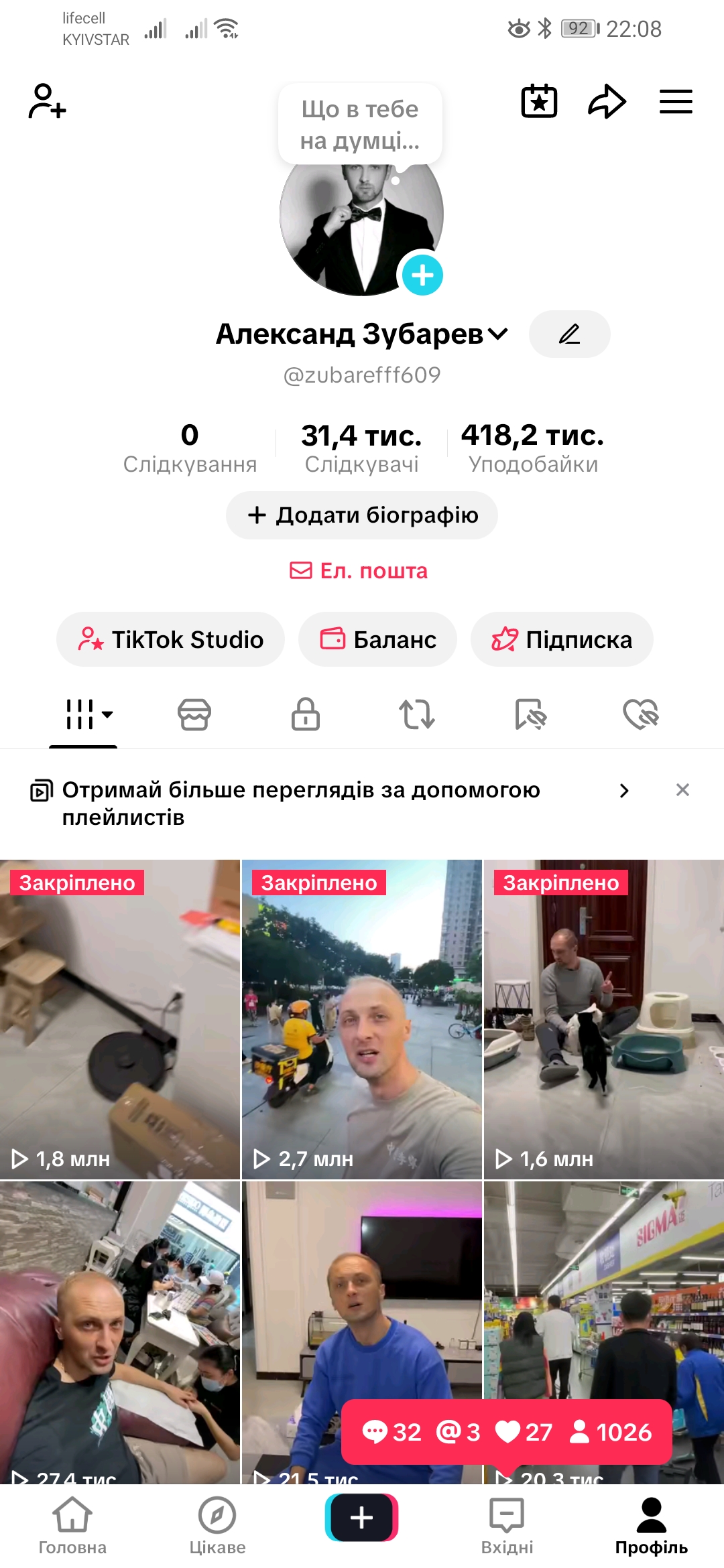
Task: Open the 'Підписка' chip
Action: click(562, 639)
